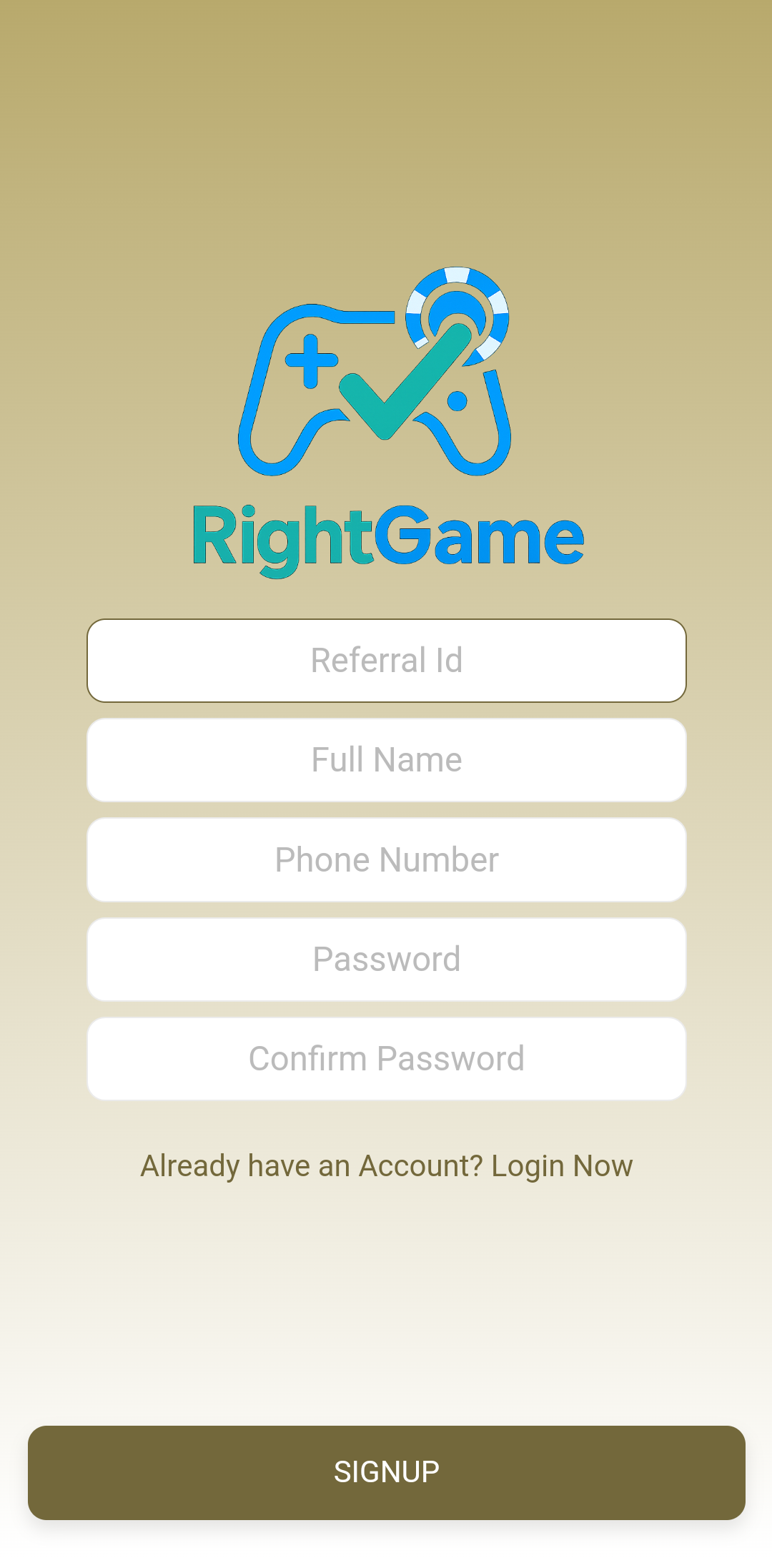772x1568 pixels.
Task: Focus the Confirm Password field
Action: coord(386,1058)
